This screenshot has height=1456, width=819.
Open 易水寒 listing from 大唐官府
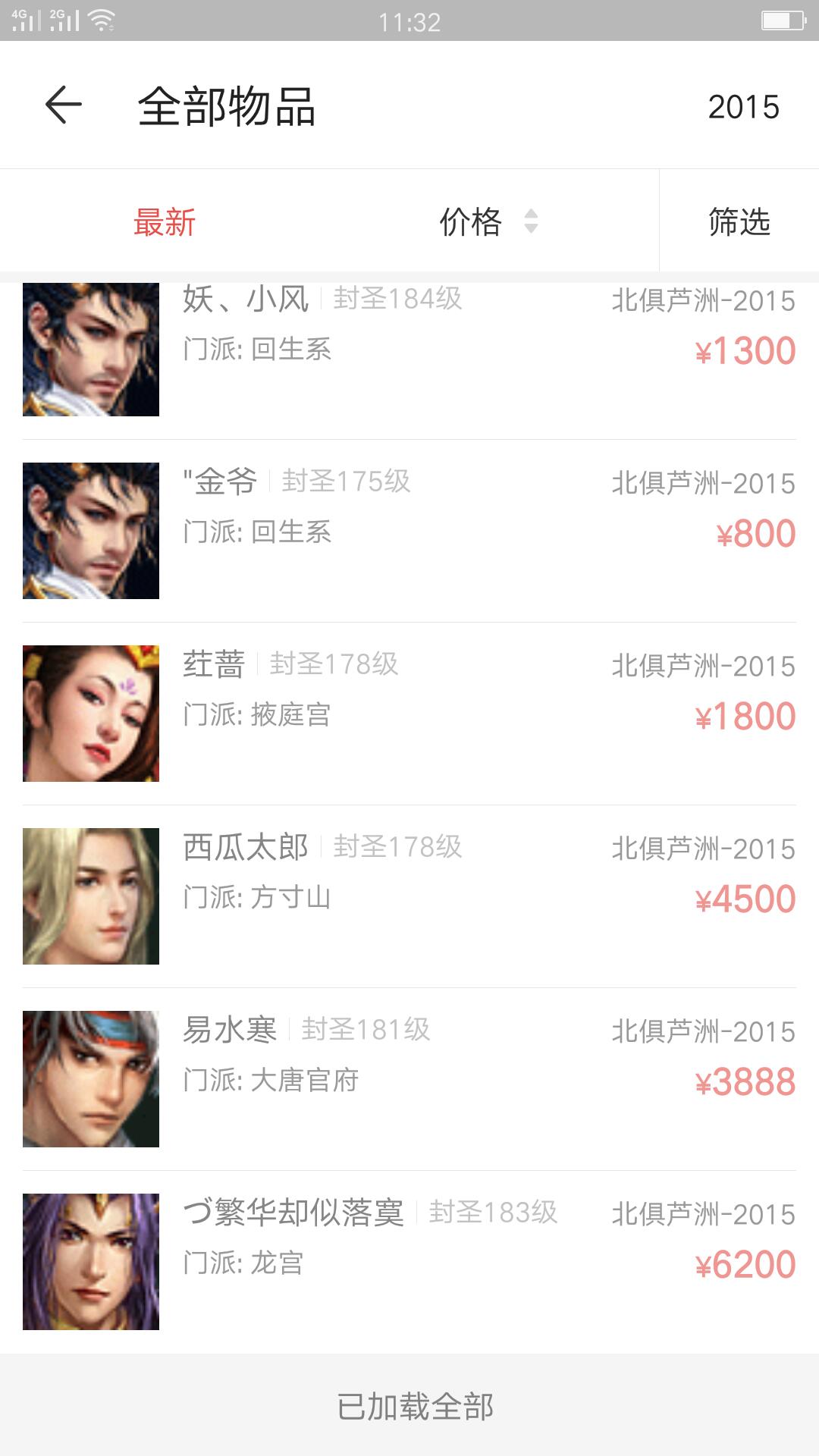409,1079
